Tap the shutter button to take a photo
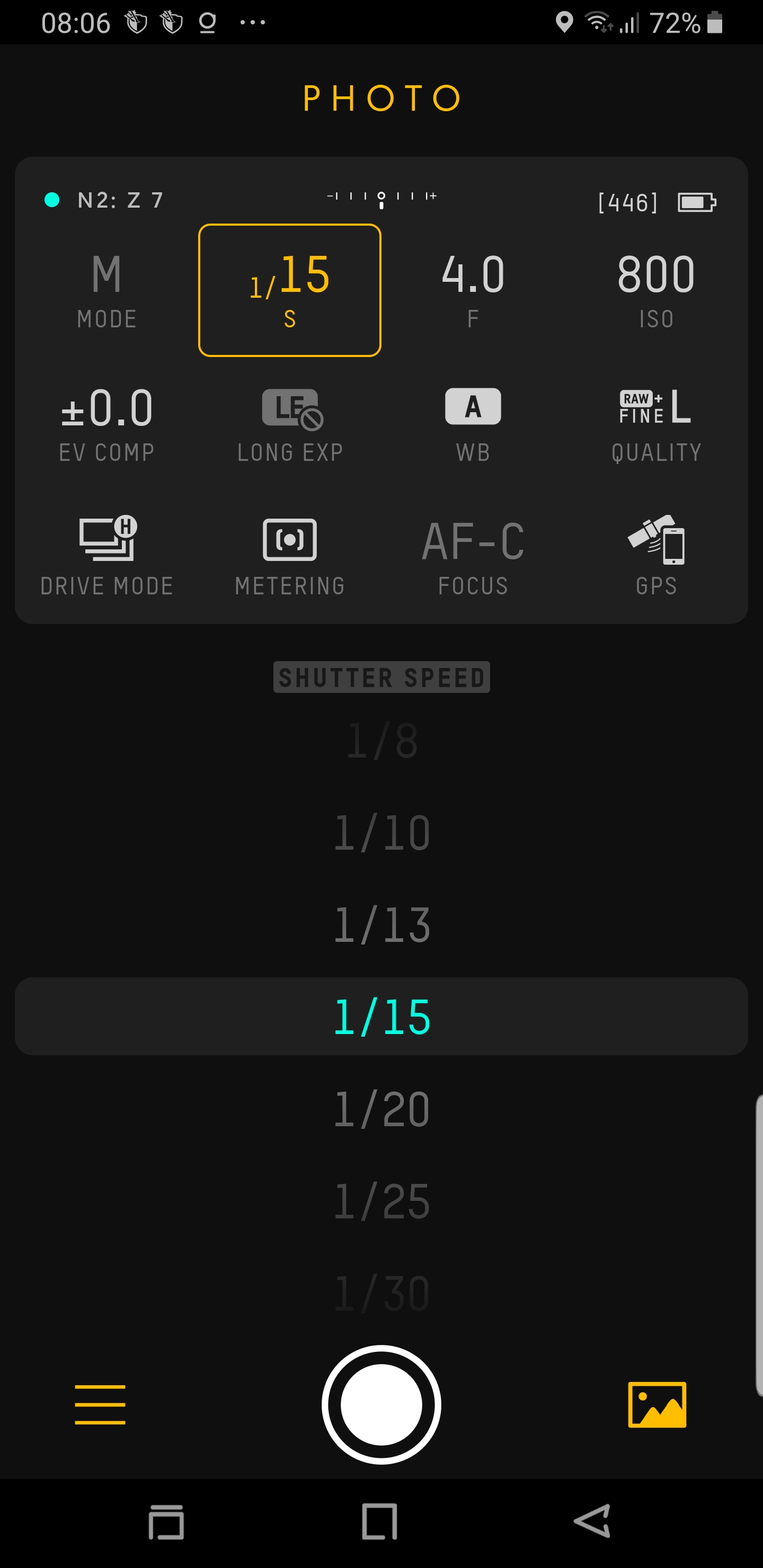 [x=381, y=1404]
